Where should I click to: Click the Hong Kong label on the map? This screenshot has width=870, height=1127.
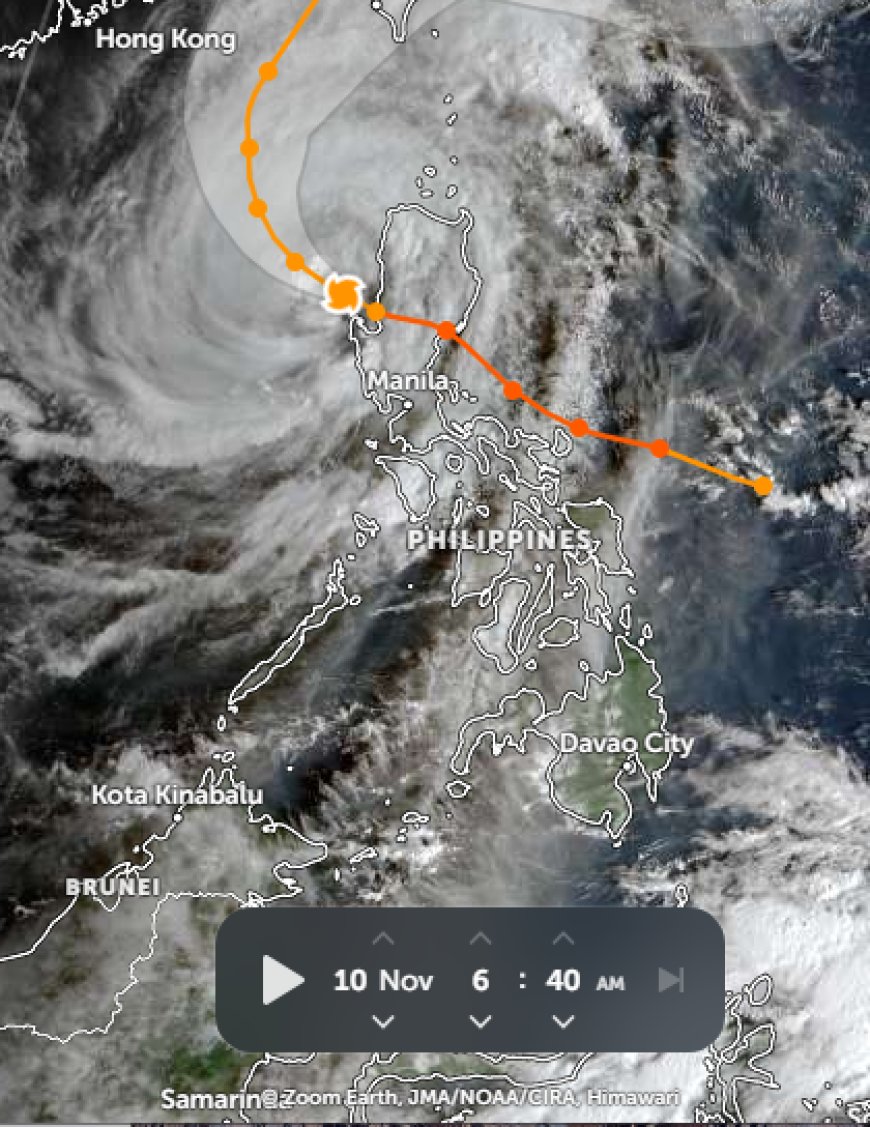166,40
